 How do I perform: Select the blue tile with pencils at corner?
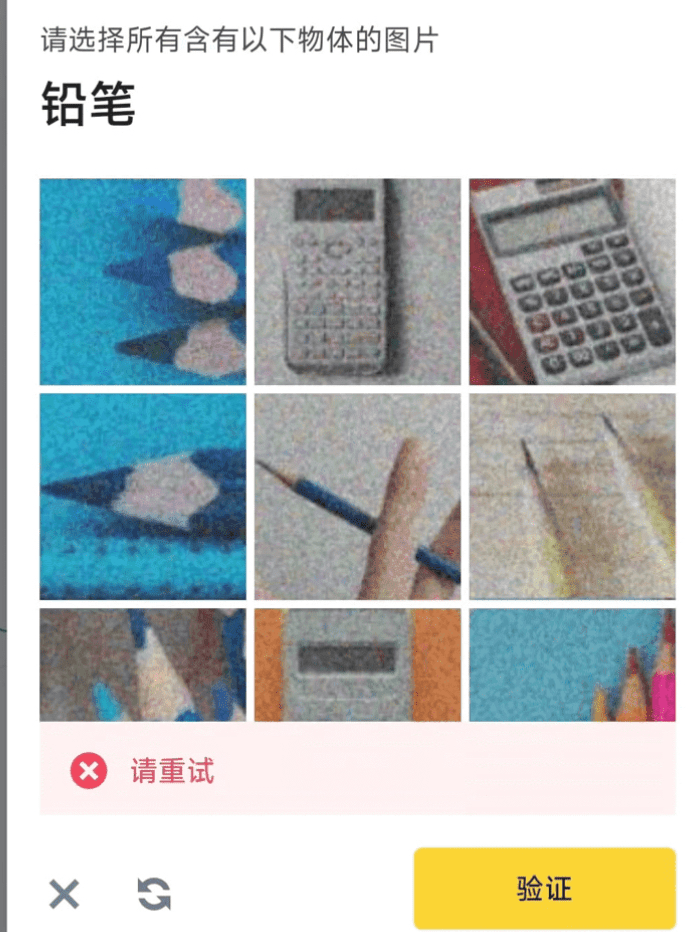tap(572, 664)
